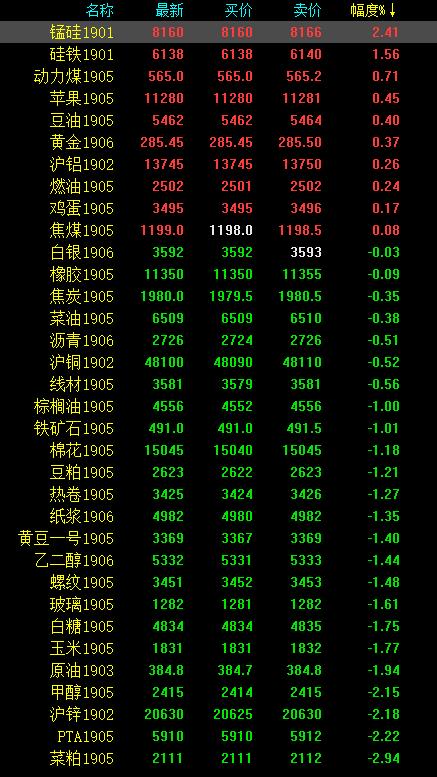437x777 pixels.
Task: Open the 螺纹1905 quote row
Action: 218,582
